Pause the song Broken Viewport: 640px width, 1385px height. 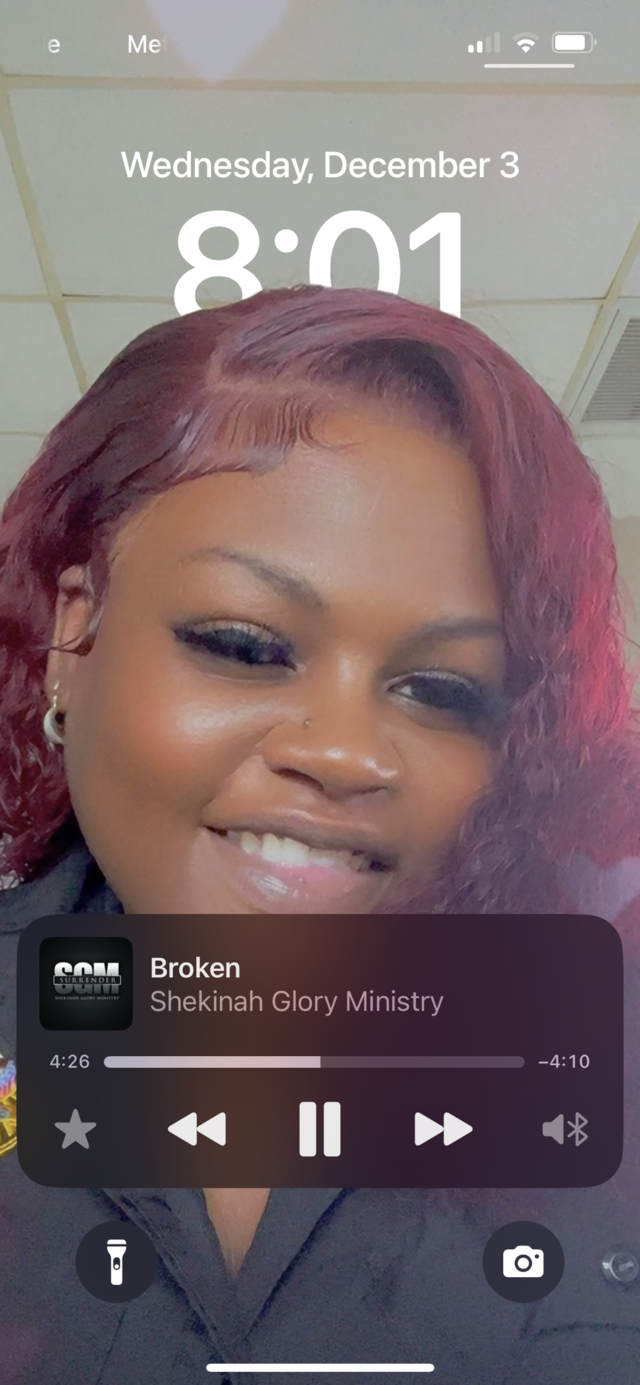click(320, 1129)
